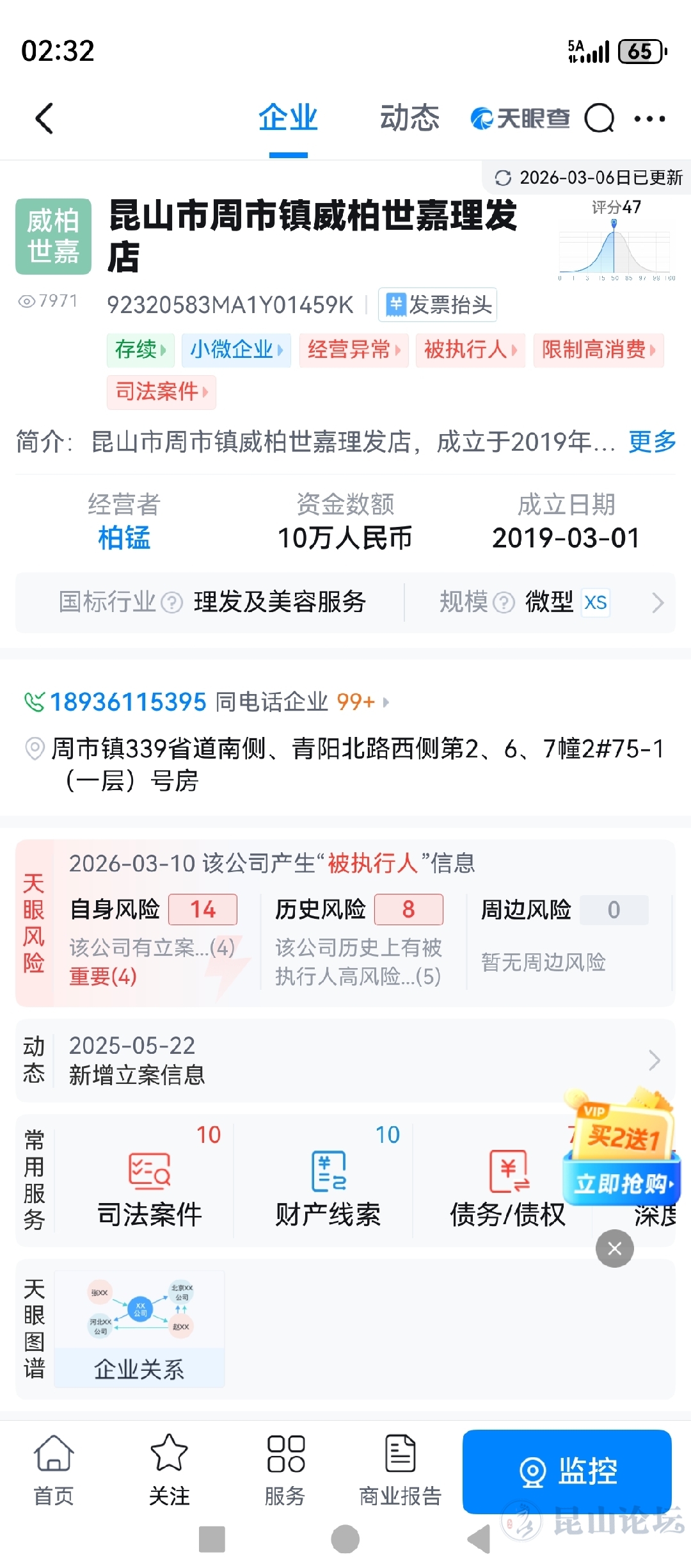Switch to the 动态 tab

[x=409, y=118]
